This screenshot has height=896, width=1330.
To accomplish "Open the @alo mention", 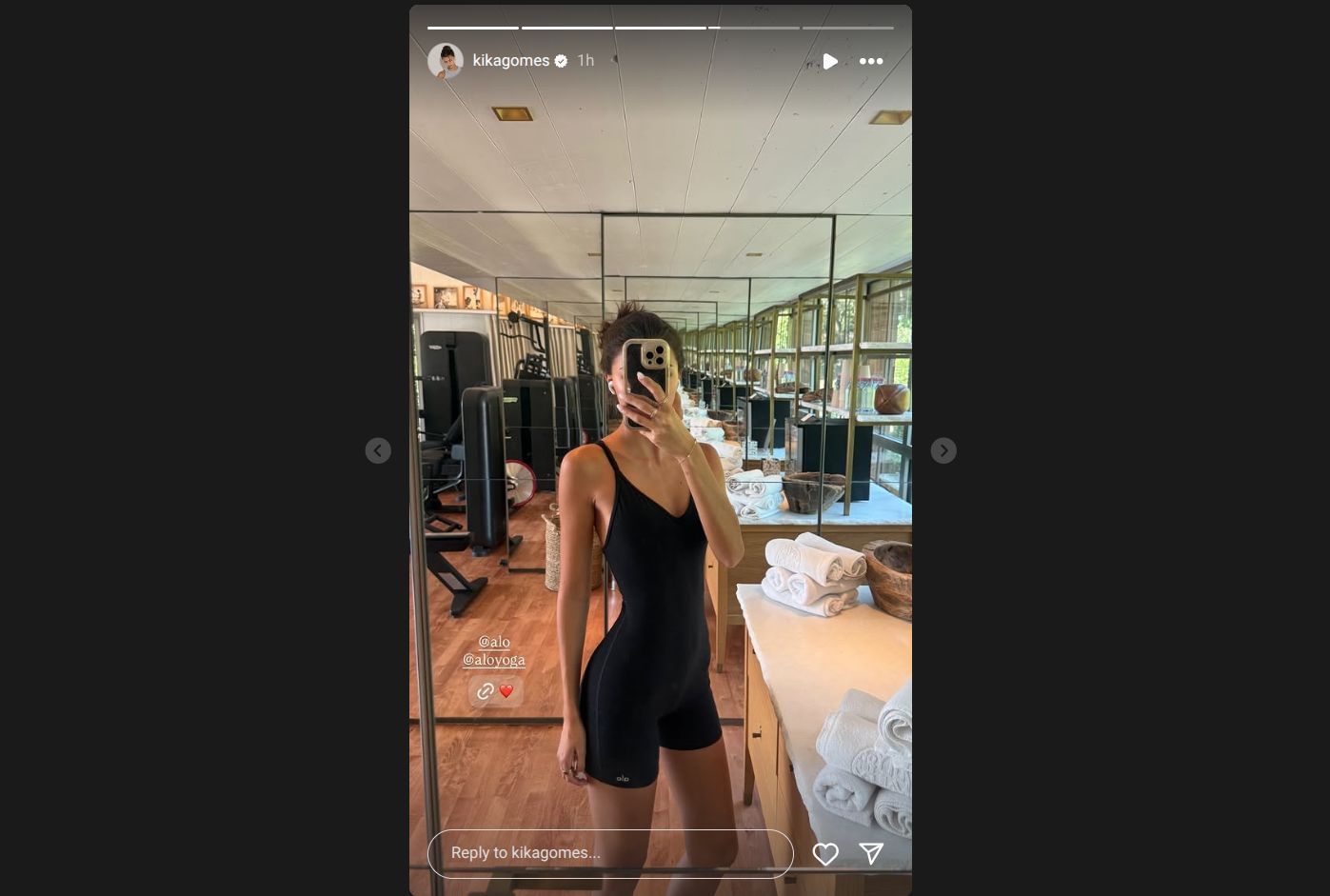I will 494,642.
